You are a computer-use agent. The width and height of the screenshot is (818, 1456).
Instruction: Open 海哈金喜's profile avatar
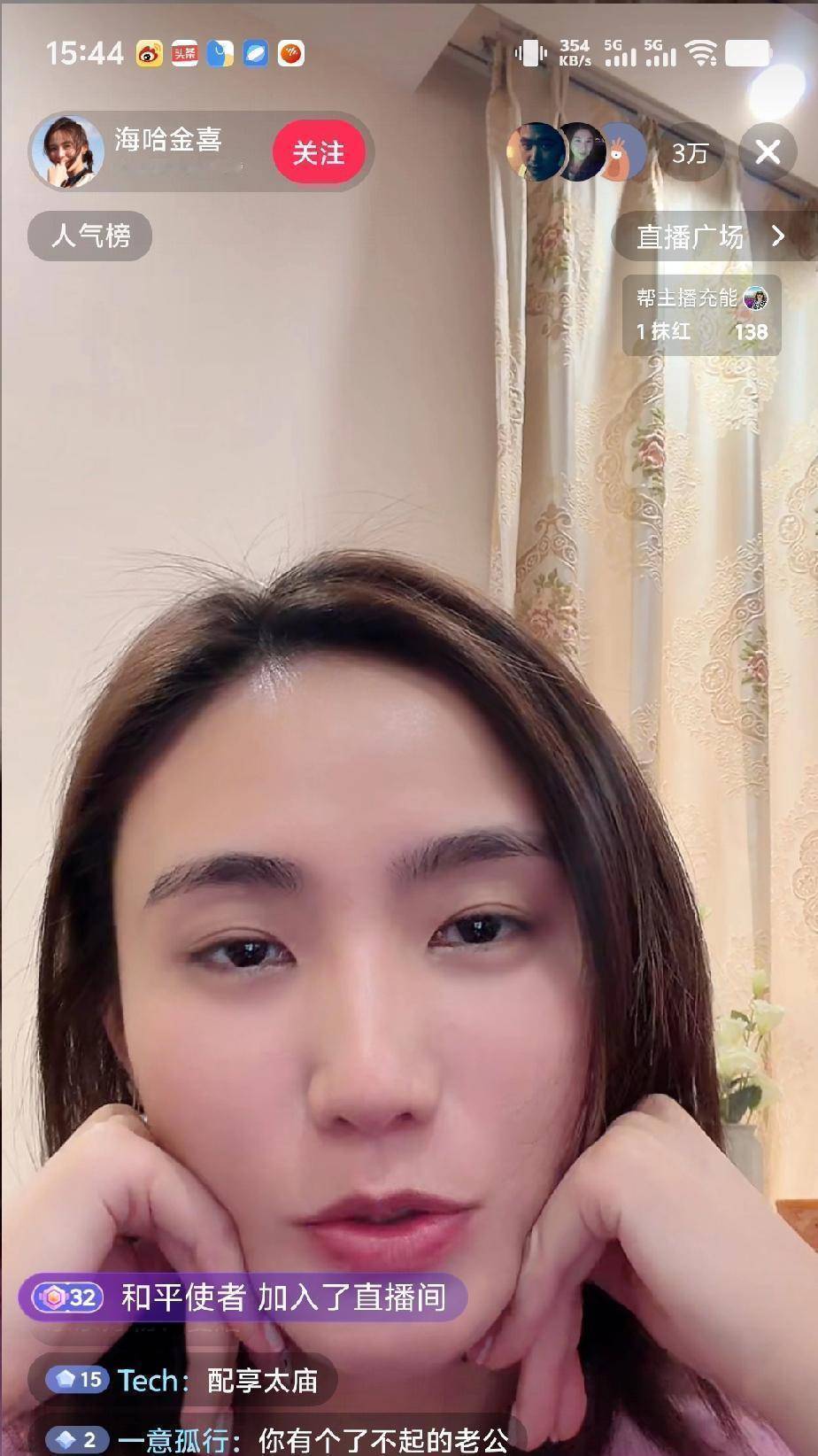(x=68, y=151)
